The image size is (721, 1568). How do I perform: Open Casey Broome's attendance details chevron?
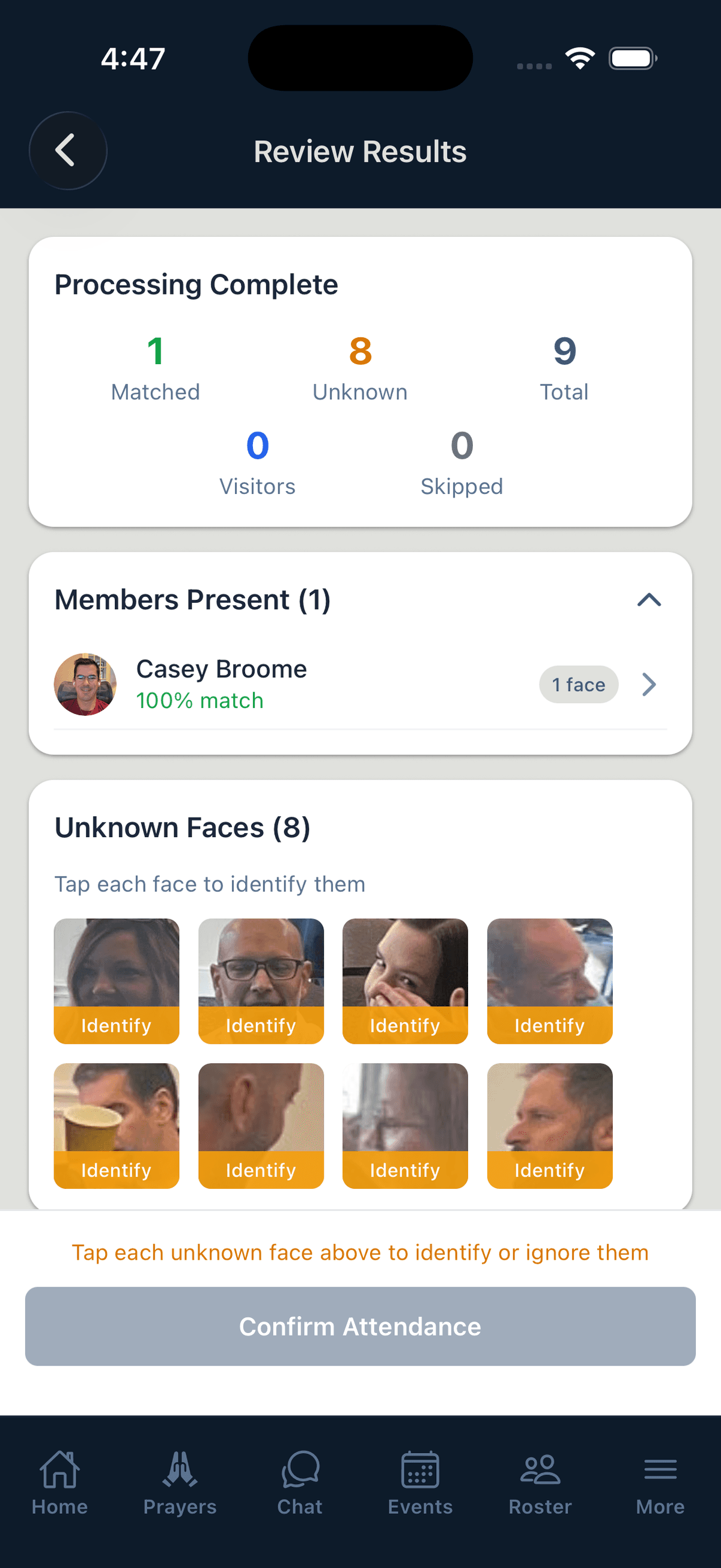648,684
